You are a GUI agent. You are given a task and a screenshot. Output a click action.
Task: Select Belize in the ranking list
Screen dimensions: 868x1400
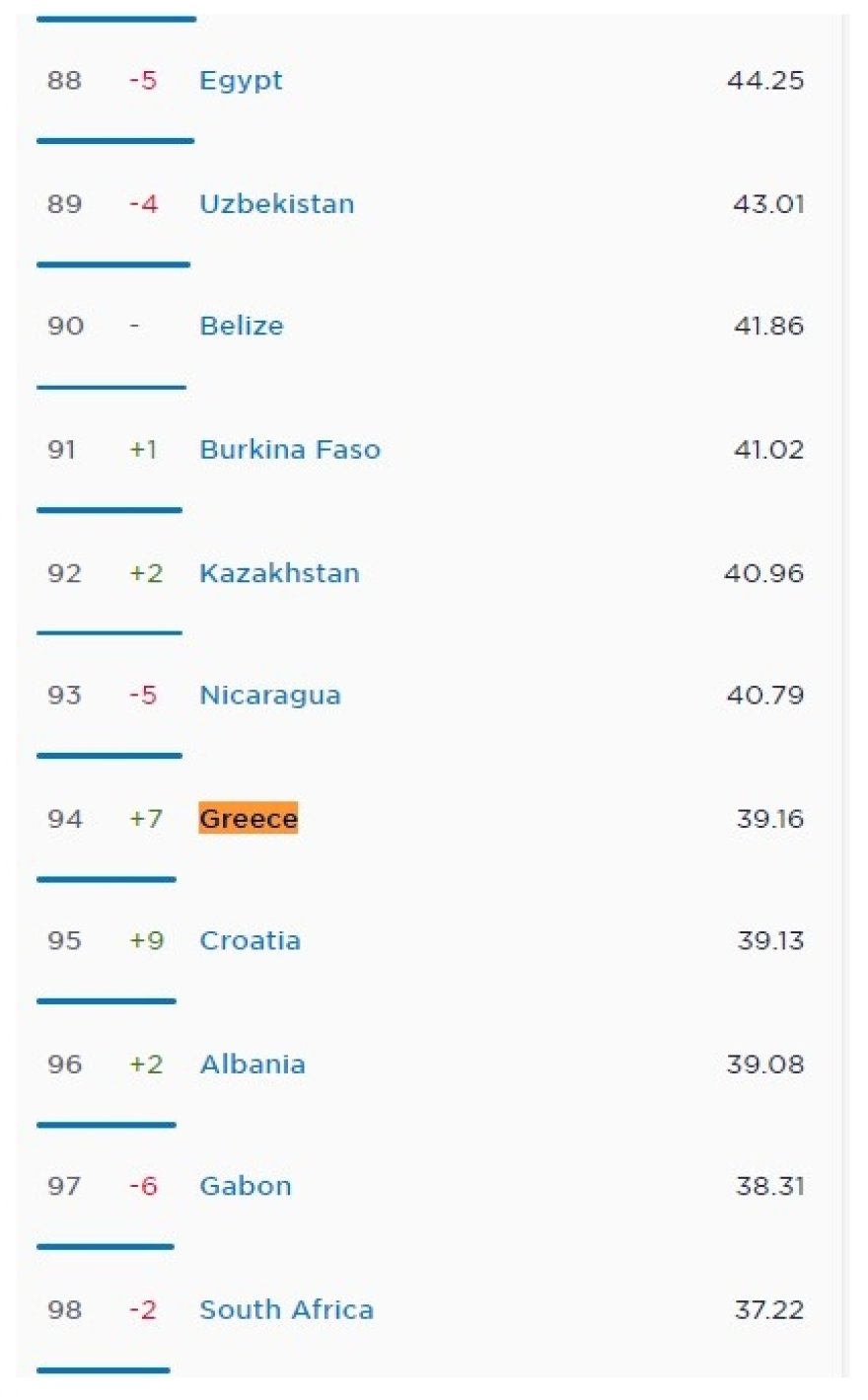tap(242, 327)
